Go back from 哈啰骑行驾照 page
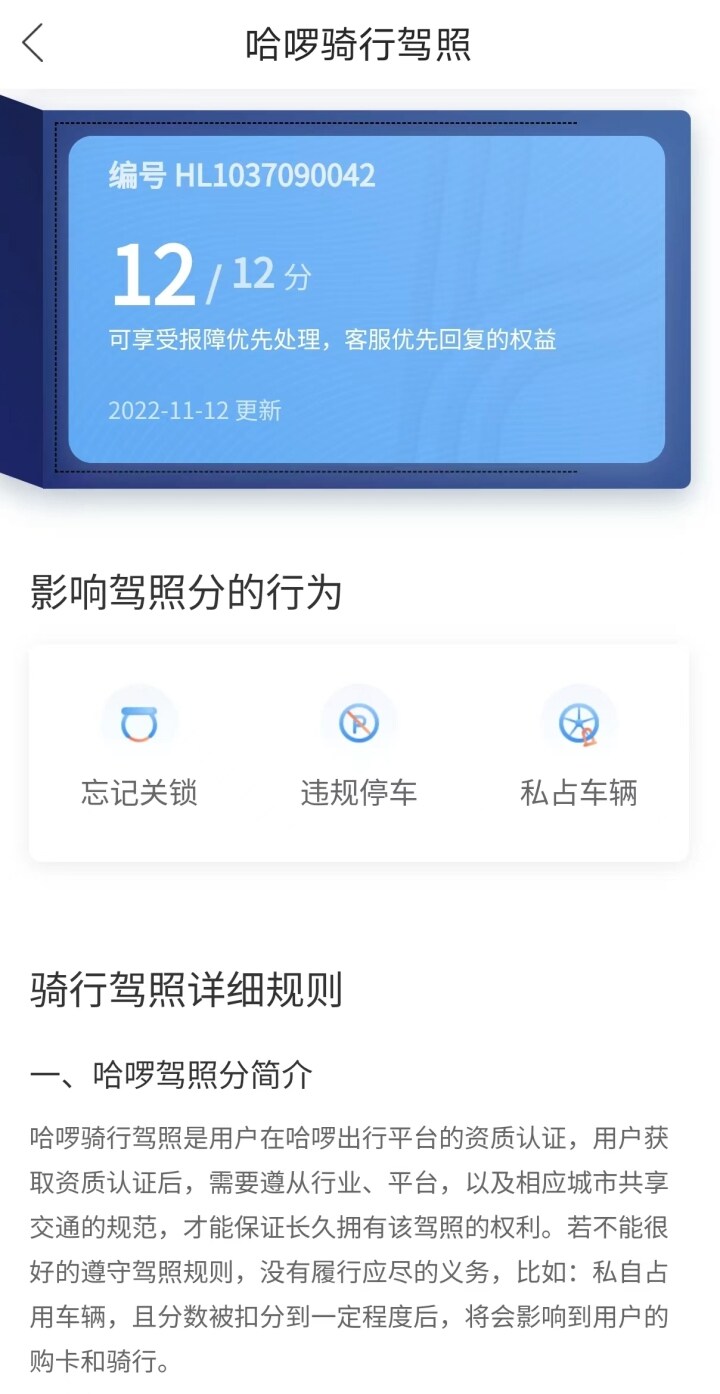The width and height of the screenshot is (720, 1394). tap(33, 44)
